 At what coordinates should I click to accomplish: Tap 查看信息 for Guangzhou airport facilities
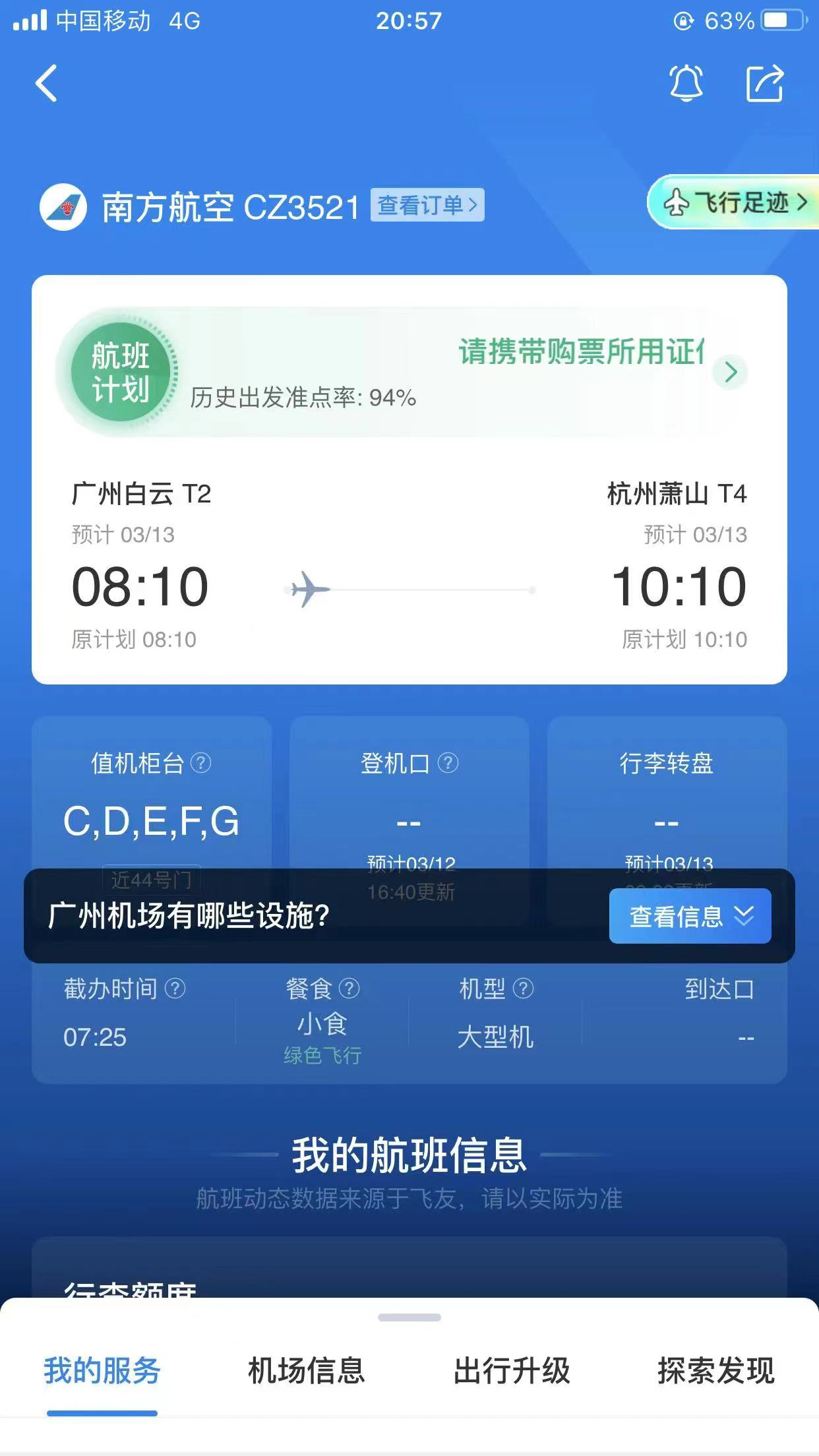690,916
